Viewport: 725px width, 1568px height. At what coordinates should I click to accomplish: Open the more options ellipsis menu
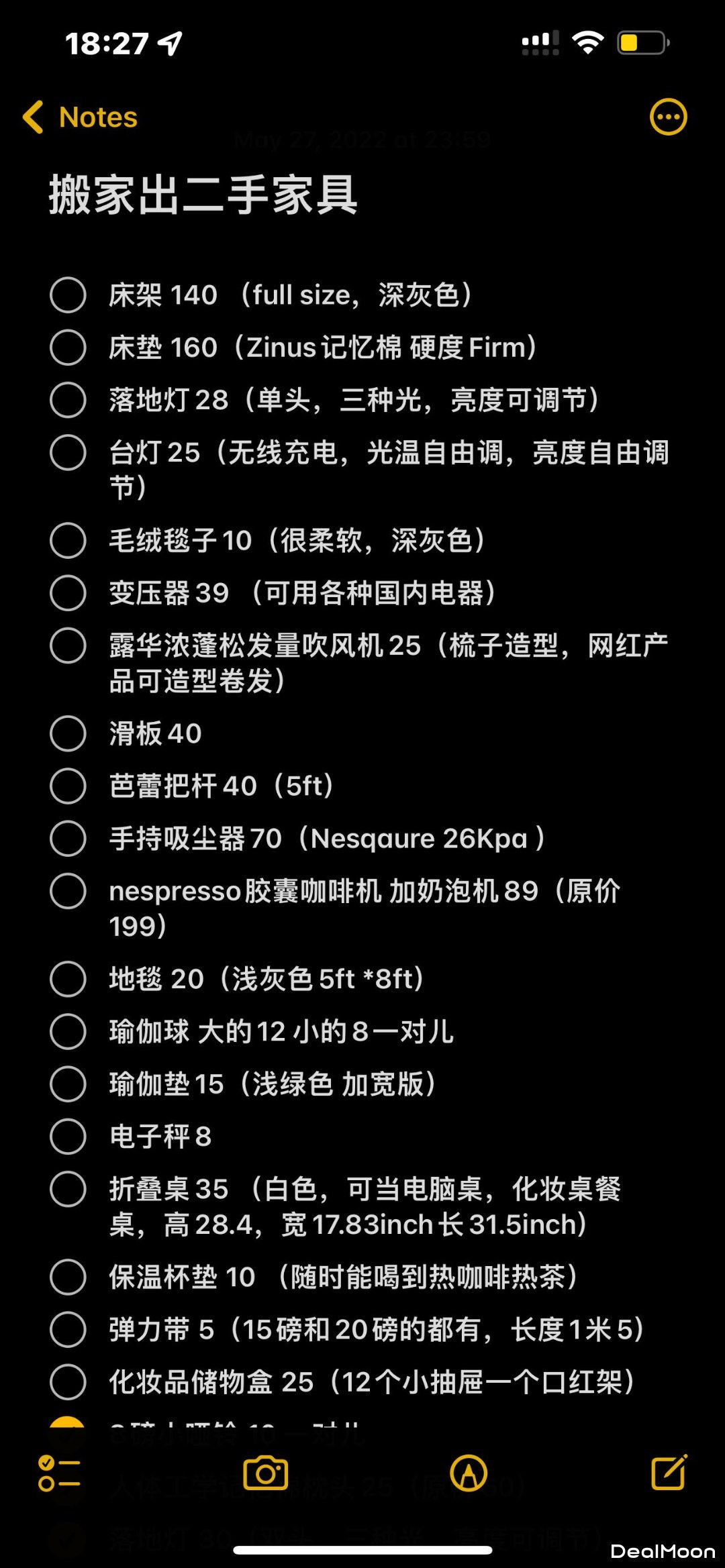669,116
